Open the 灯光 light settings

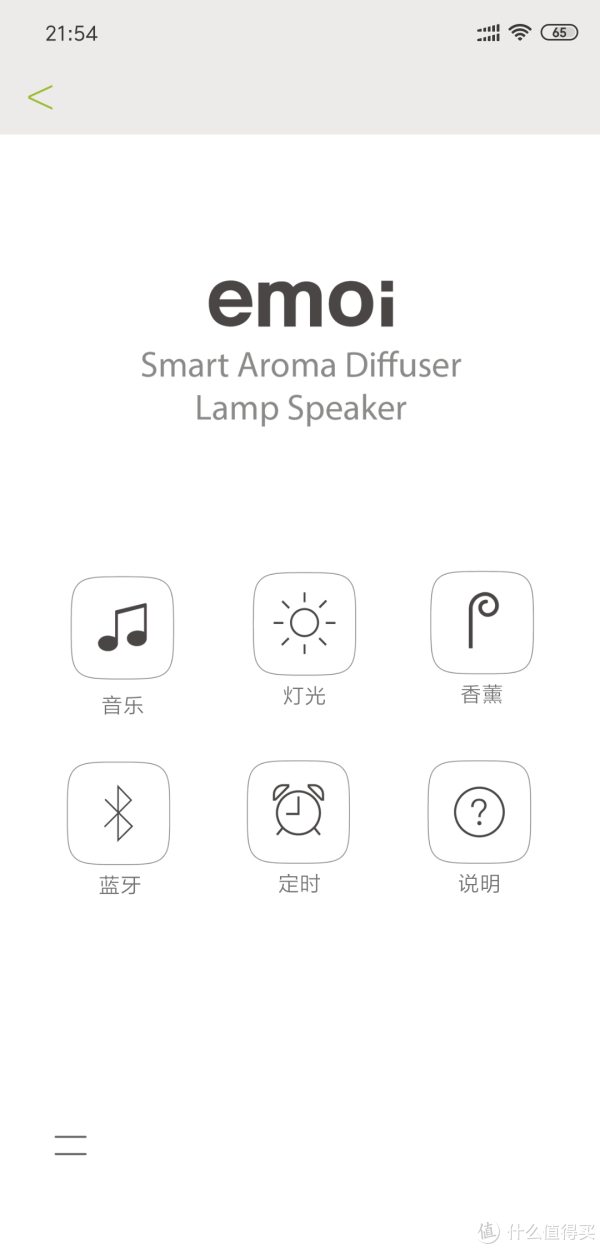tap(304, 623)
